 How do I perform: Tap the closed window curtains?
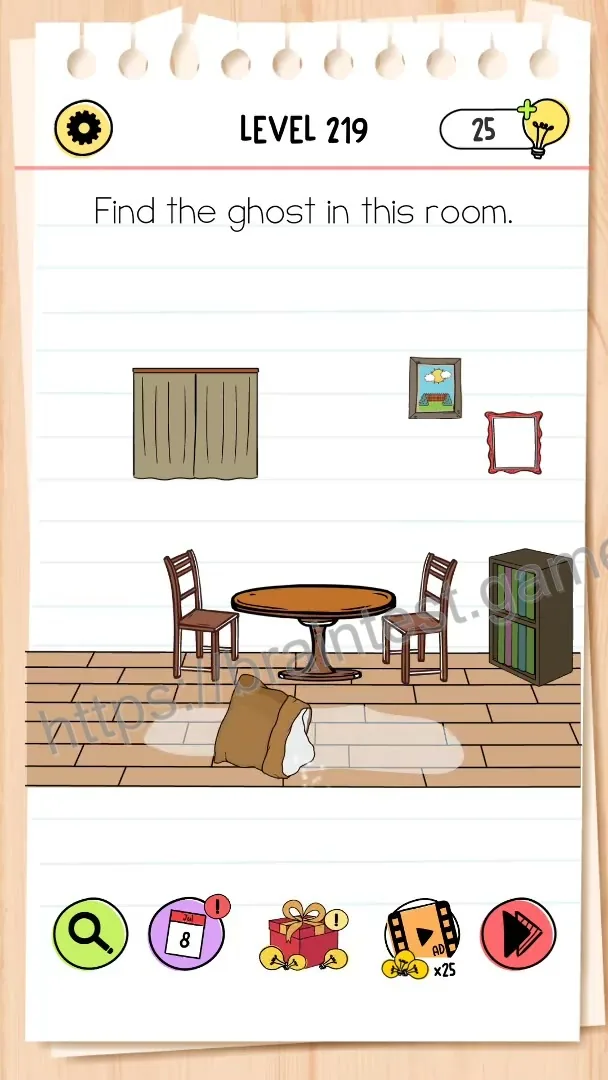(196, 423)
